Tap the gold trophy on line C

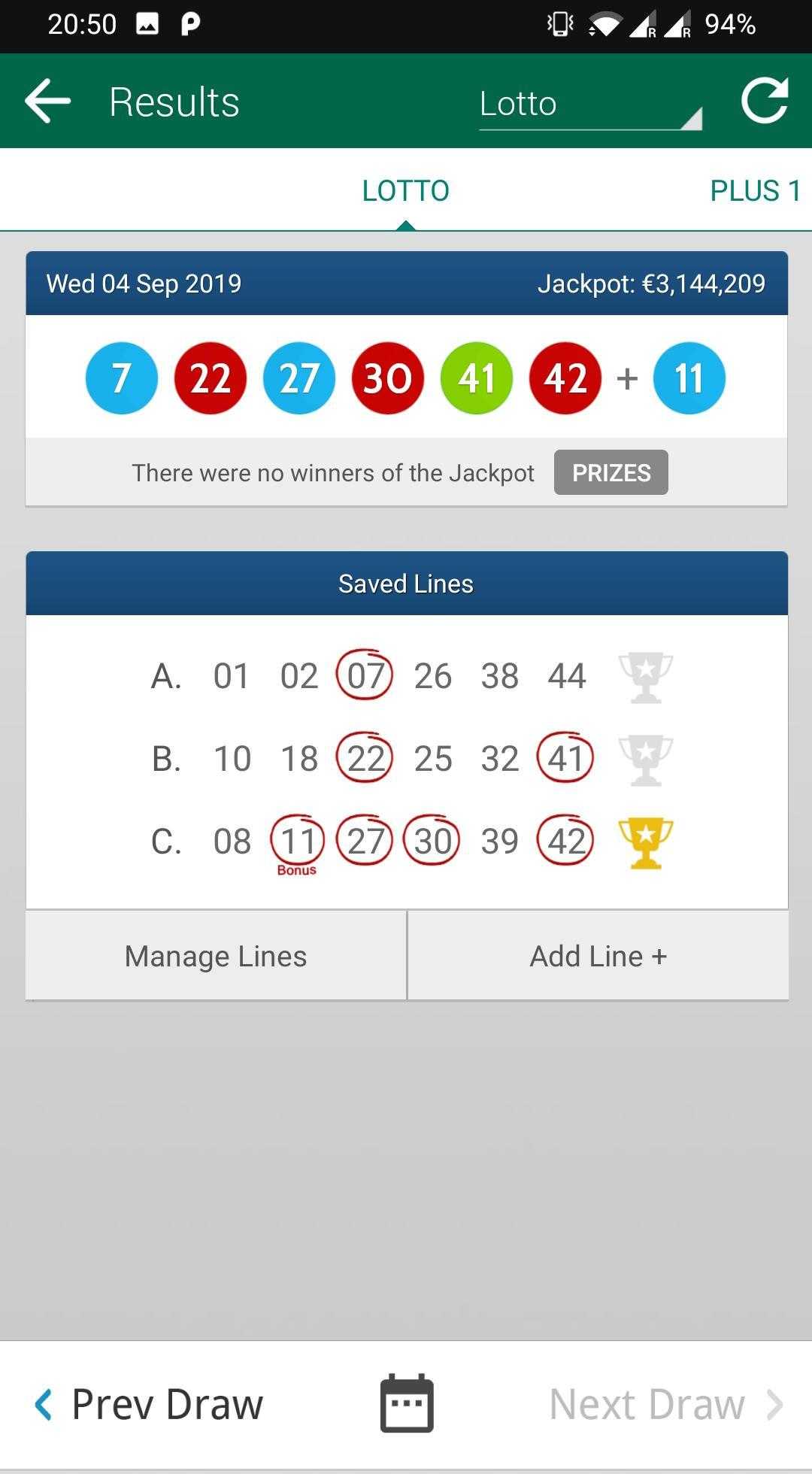click(x=645, y=842)
